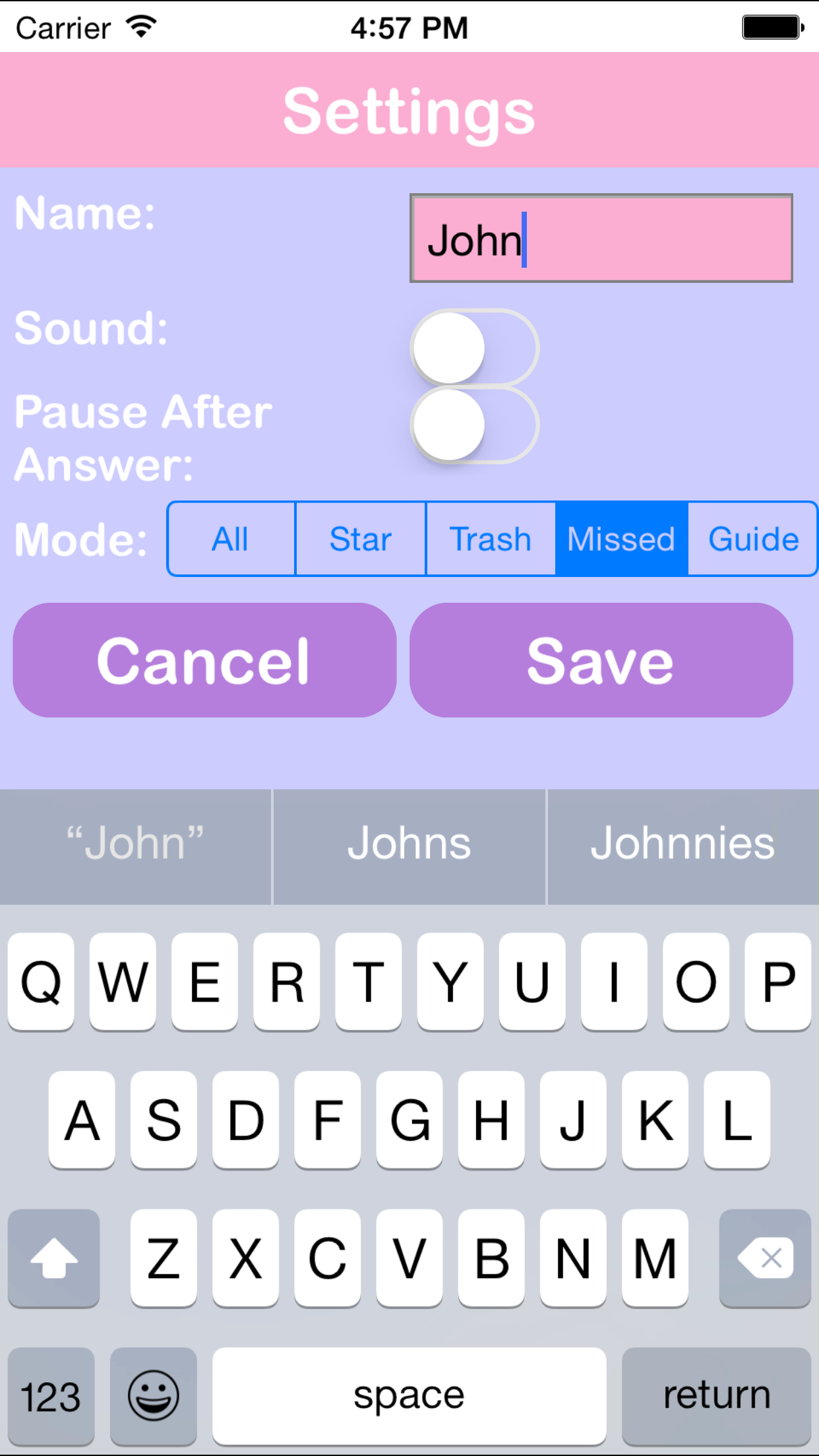Switch to Guide mode

click(753, 539)
